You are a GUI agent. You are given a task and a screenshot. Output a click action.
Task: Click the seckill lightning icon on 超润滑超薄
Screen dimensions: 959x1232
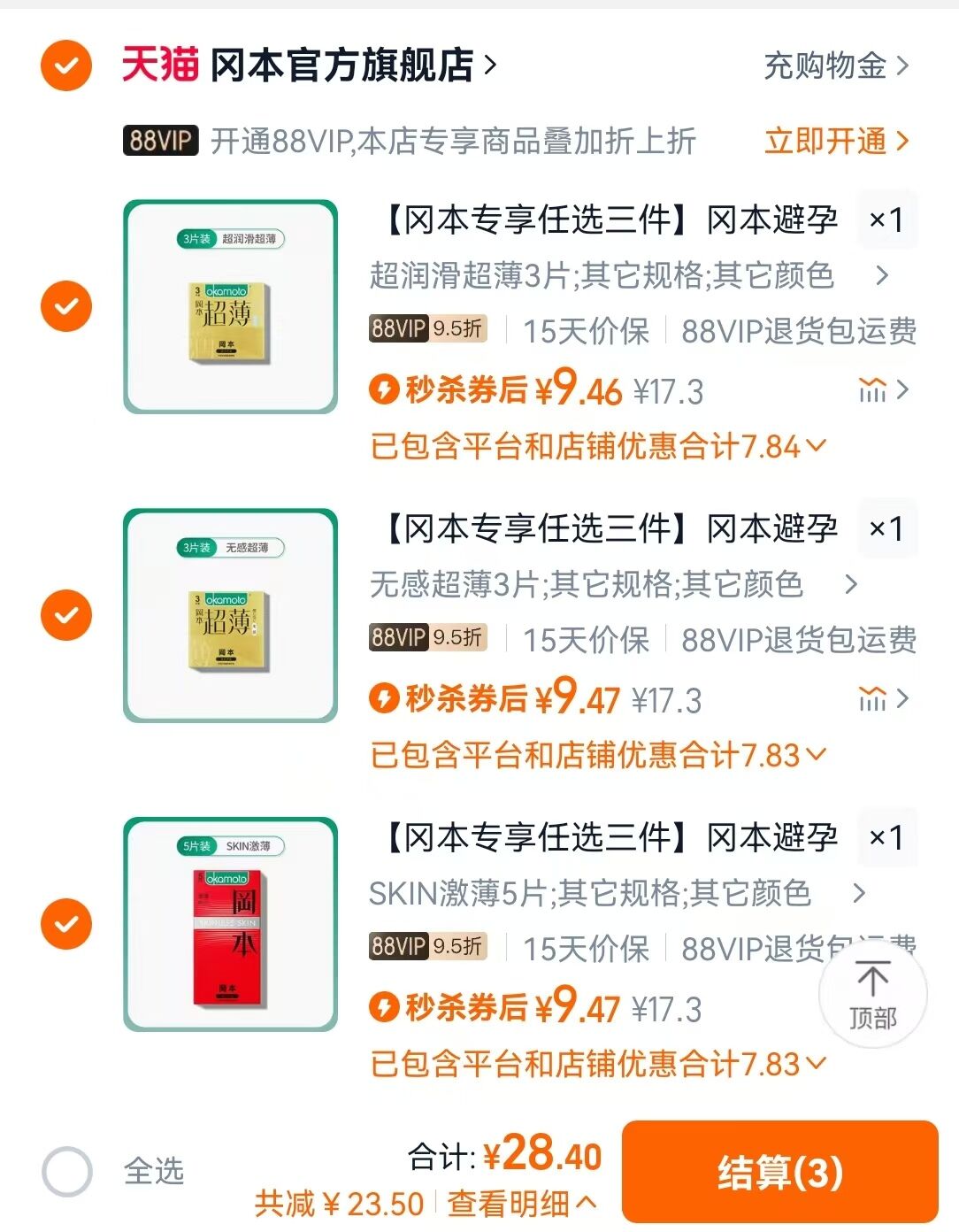[384, 389]
